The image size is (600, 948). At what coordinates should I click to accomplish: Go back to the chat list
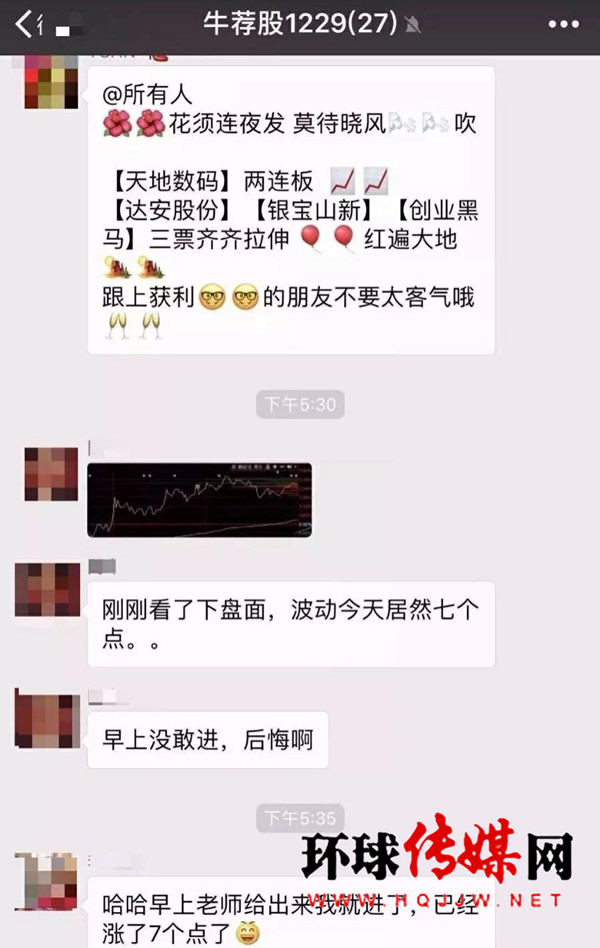tap(24, 24)
